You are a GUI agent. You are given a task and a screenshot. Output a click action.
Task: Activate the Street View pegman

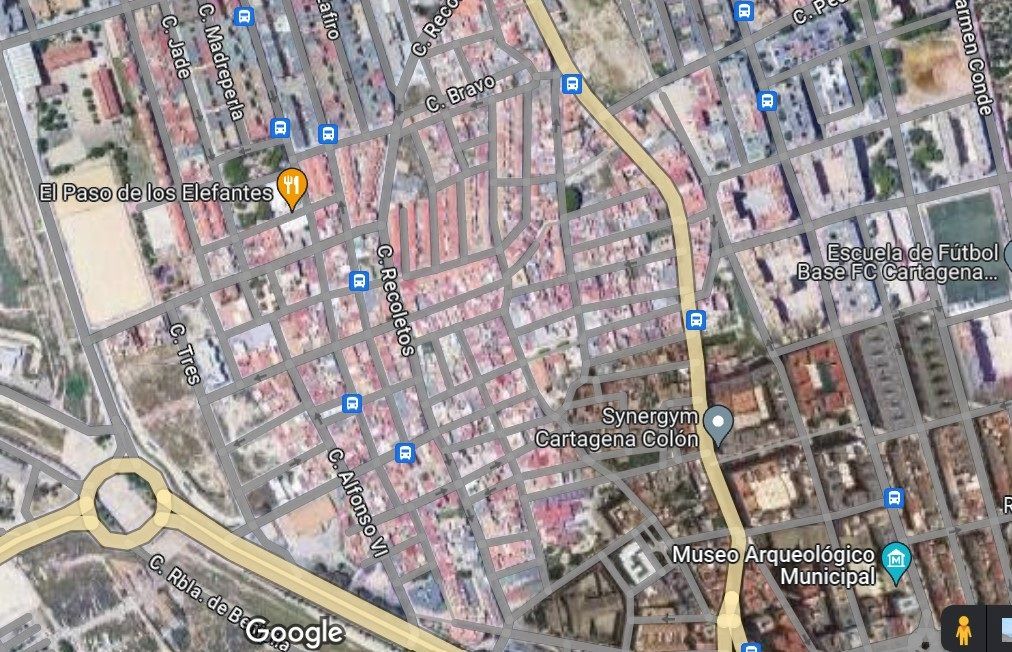pyautogui.click(x=963, y=630)
